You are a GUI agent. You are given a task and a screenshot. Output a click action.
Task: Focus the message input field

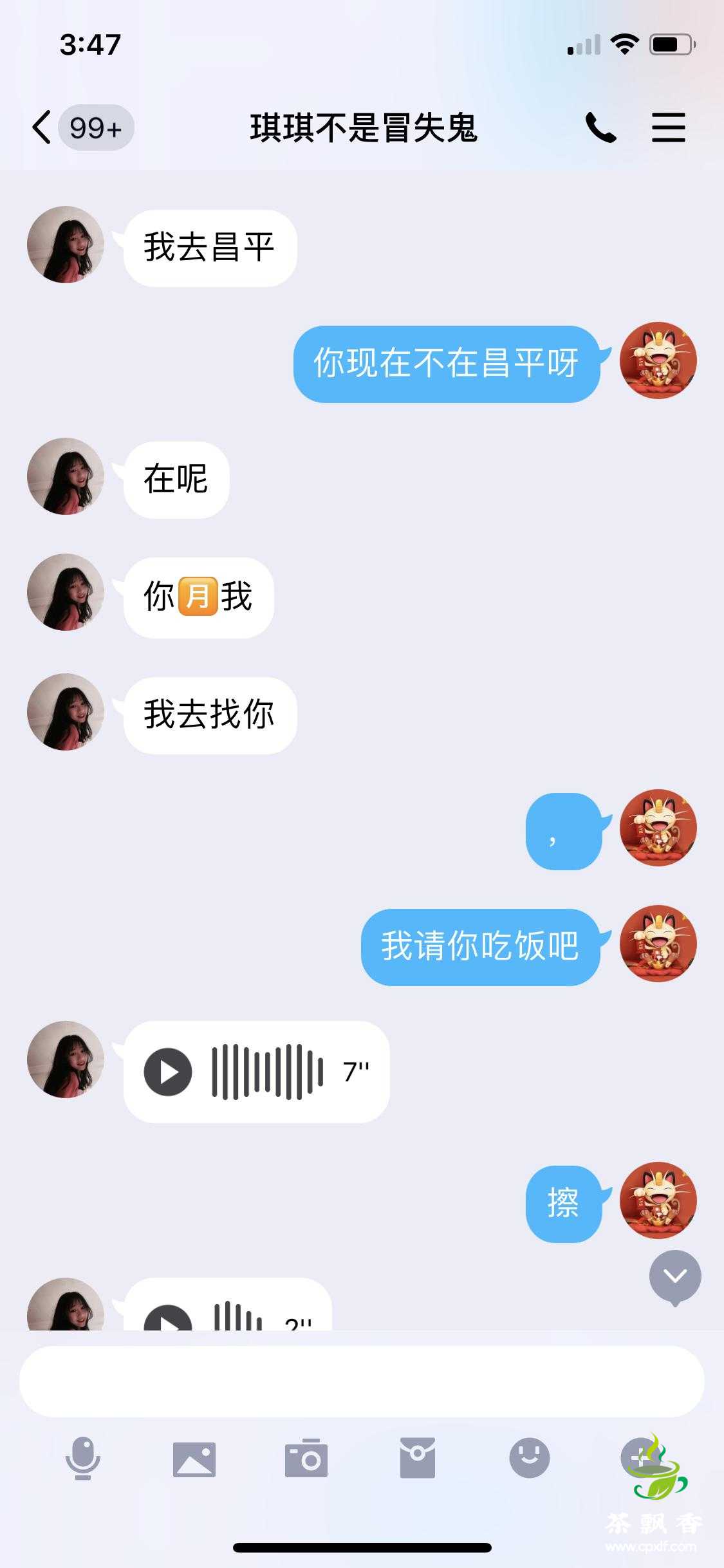[362, 1381]
